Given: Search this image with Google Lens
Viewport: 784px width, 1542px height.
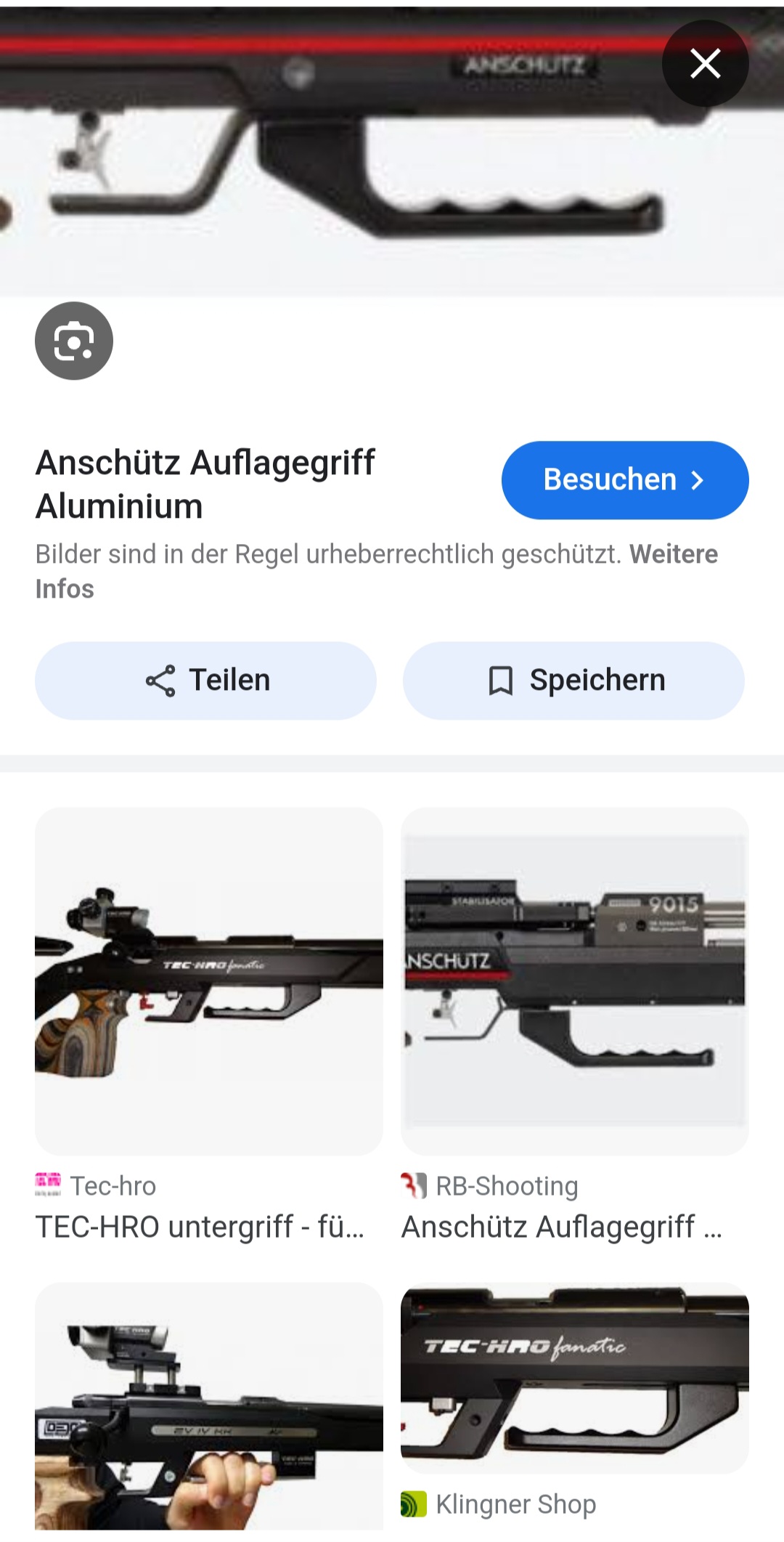Looking at the screenshot, I should 74,341.
